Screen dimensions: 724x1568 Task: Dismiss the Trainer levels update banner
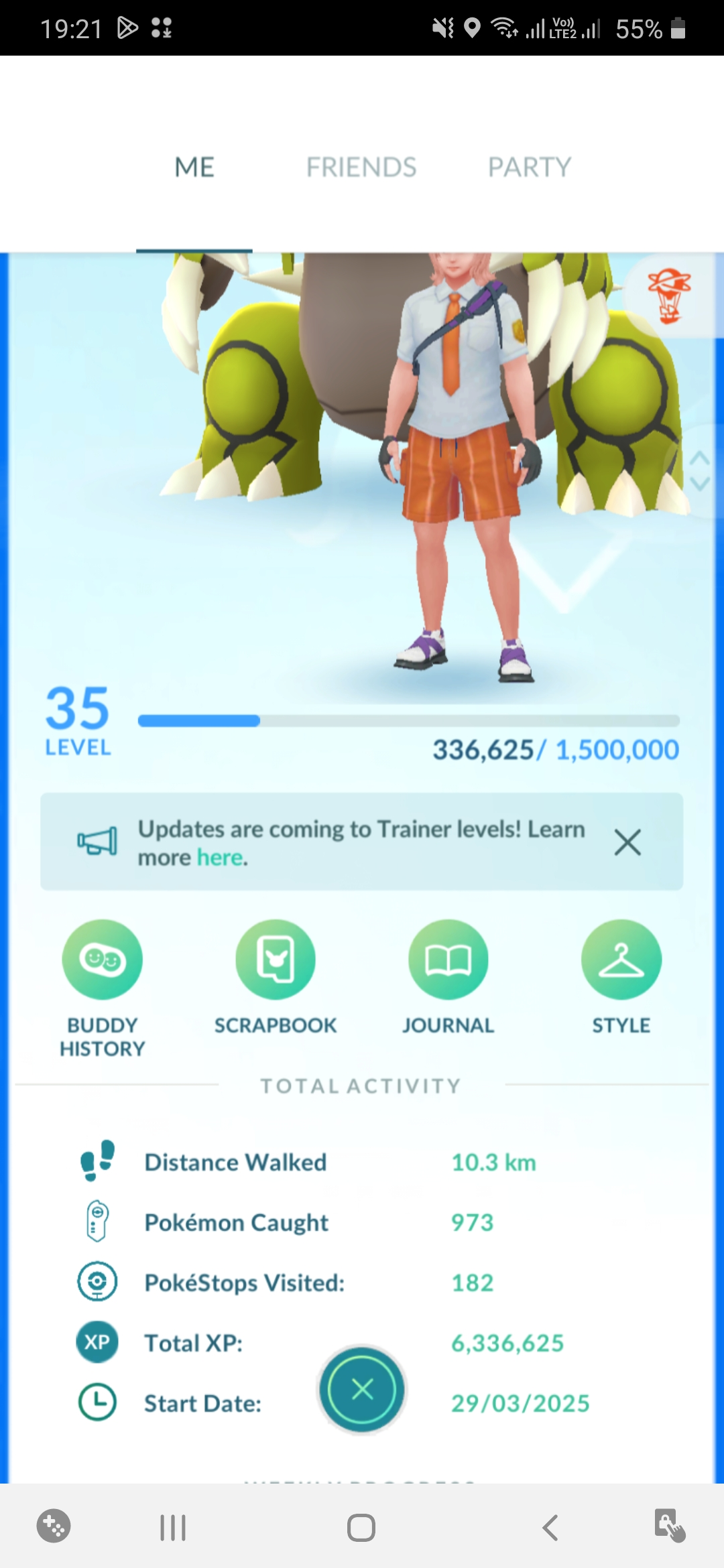click(627, 842)
